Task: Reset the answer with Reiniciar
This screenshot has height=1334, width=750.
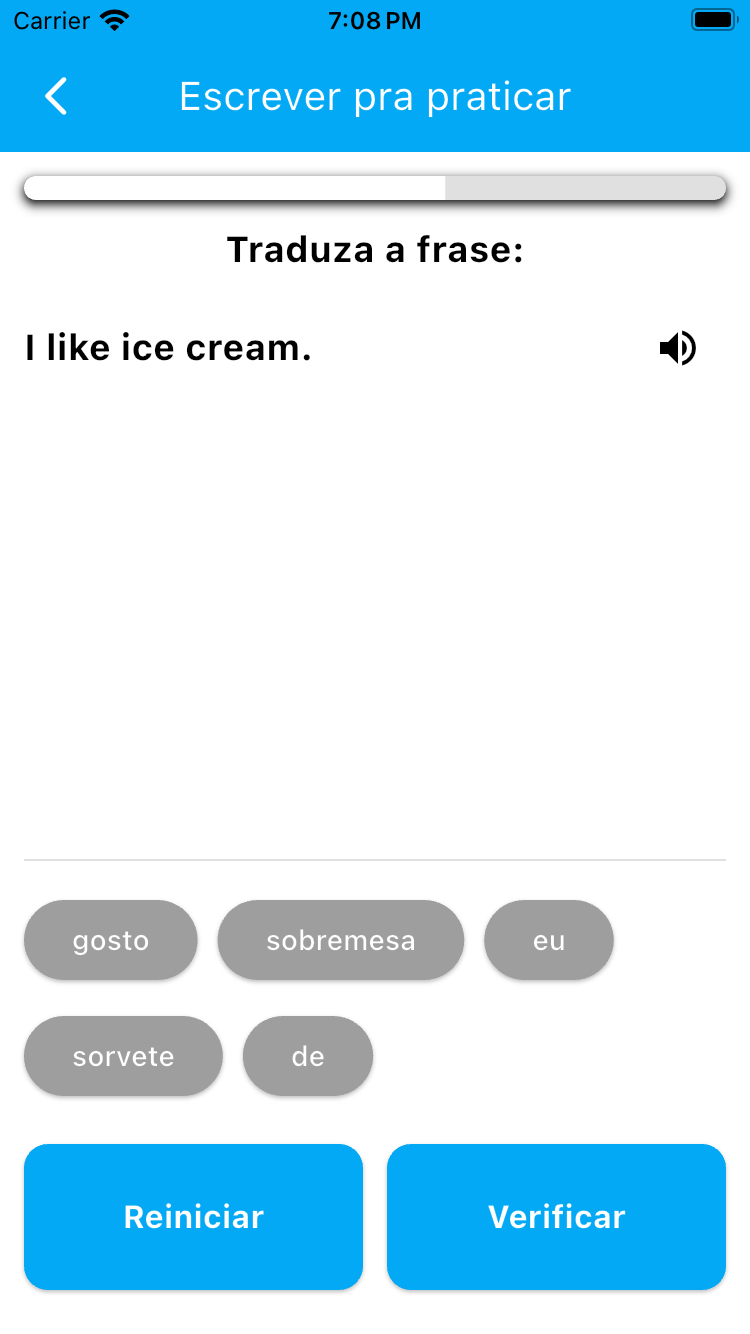Action: pos(193,1217)
